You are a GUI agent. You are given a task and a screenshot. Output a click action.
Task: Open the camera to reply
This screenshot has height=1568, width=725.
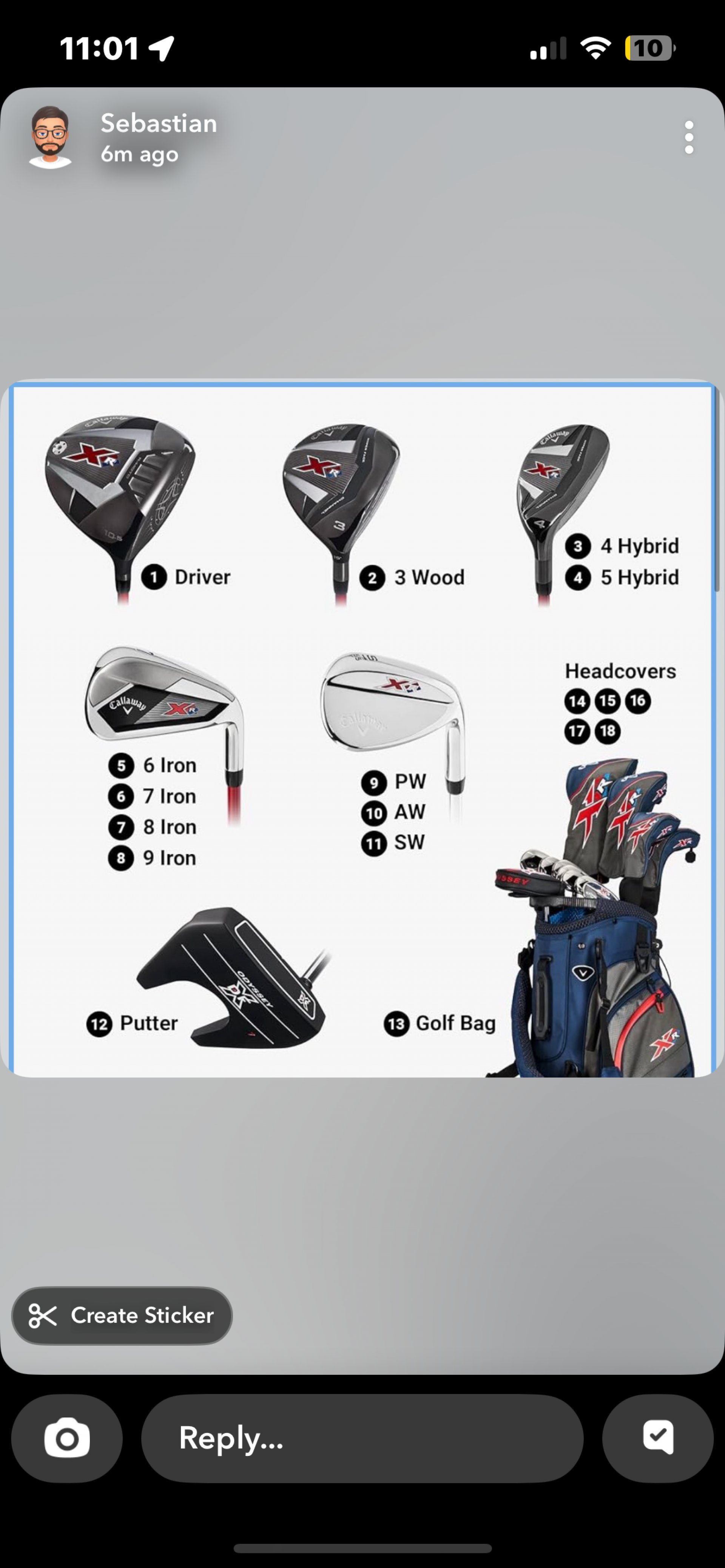[x=67, y=1438]
